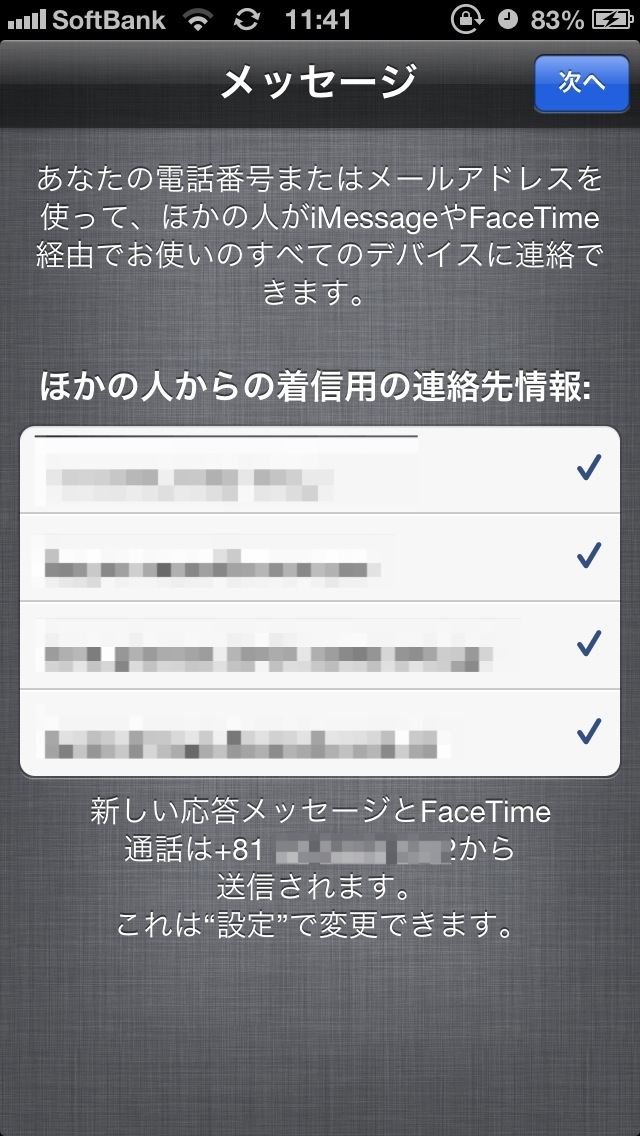Uncheck the first contact entry in the list
640x1136 pixels.
(x=320, y=469)
